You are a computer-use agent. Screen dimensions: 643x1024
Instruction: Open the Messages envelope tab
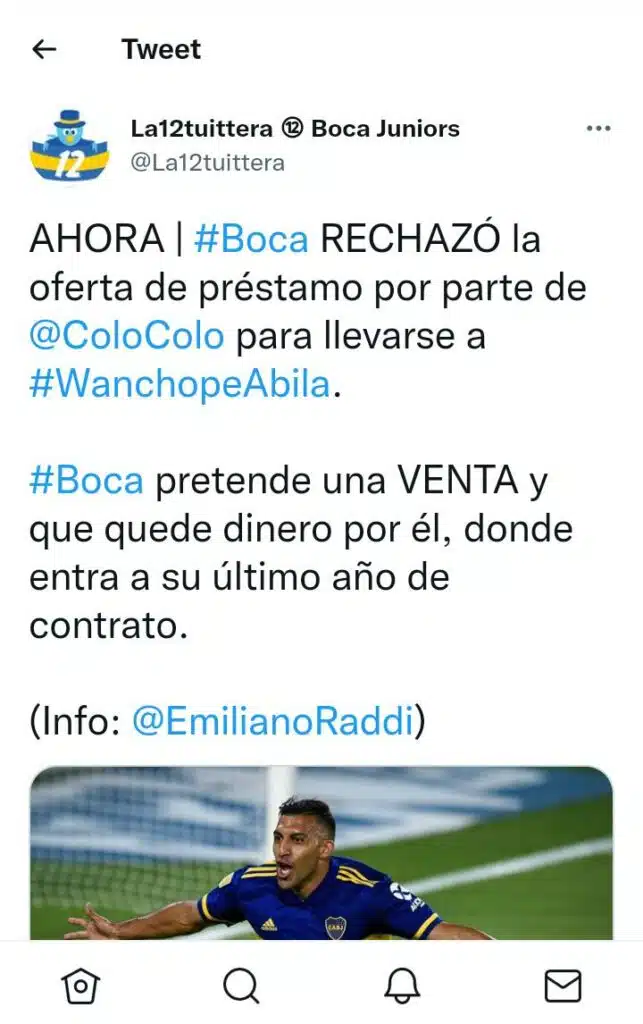tap(563, 986)
